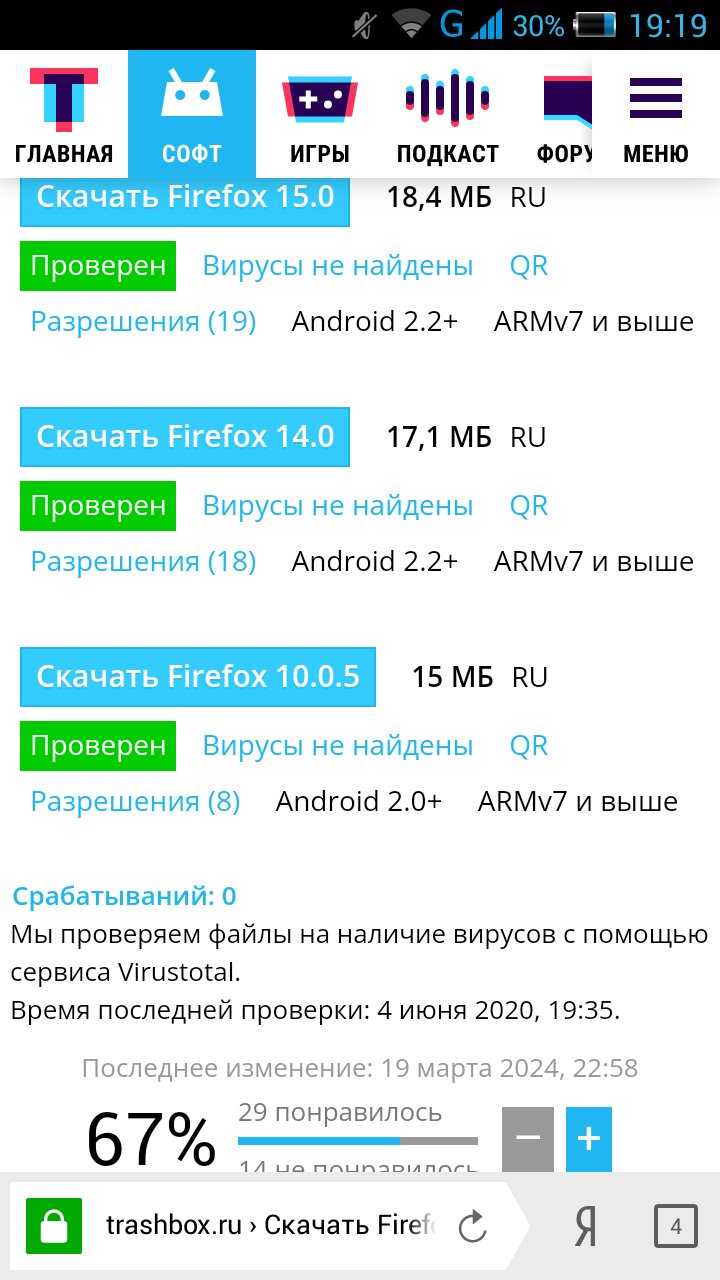Expand Разрешения (8) for Firefox 10.0.5
Image resolution: width=720 pixels, height=1280 pixels.
pyautogui.click(x=134, y=801)
